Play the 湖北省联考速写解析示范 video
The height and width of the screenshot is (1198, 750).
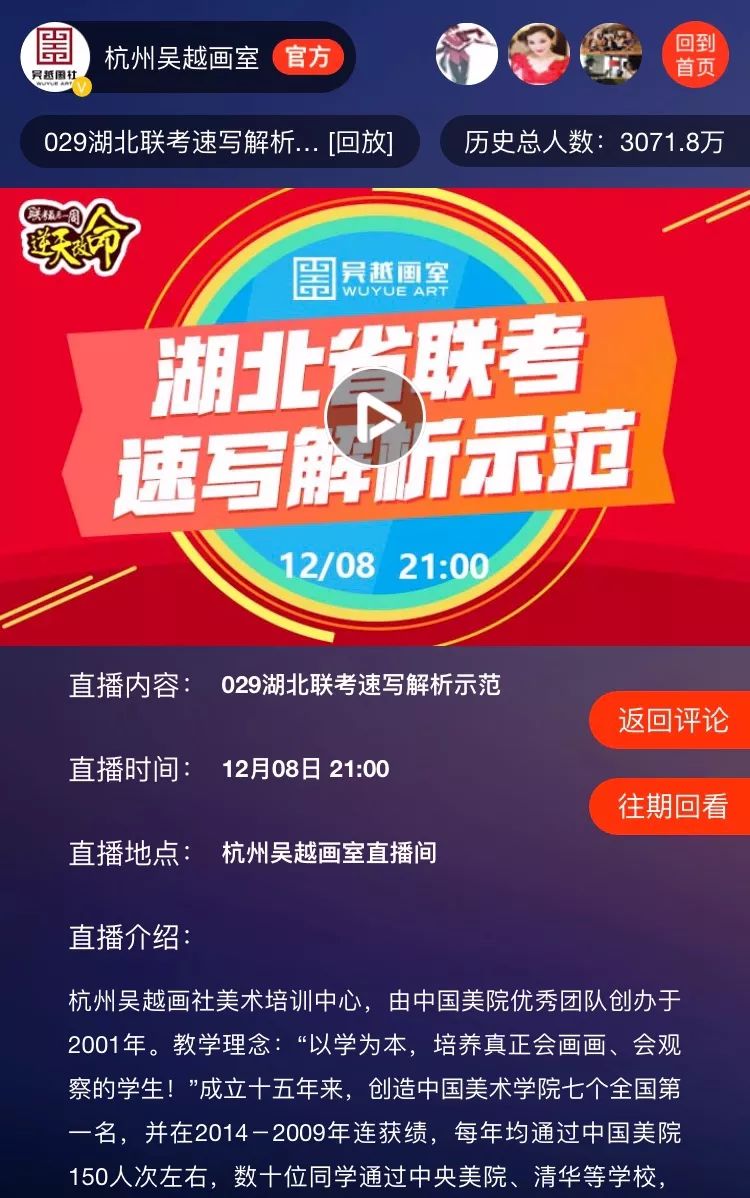click(375, 418)
